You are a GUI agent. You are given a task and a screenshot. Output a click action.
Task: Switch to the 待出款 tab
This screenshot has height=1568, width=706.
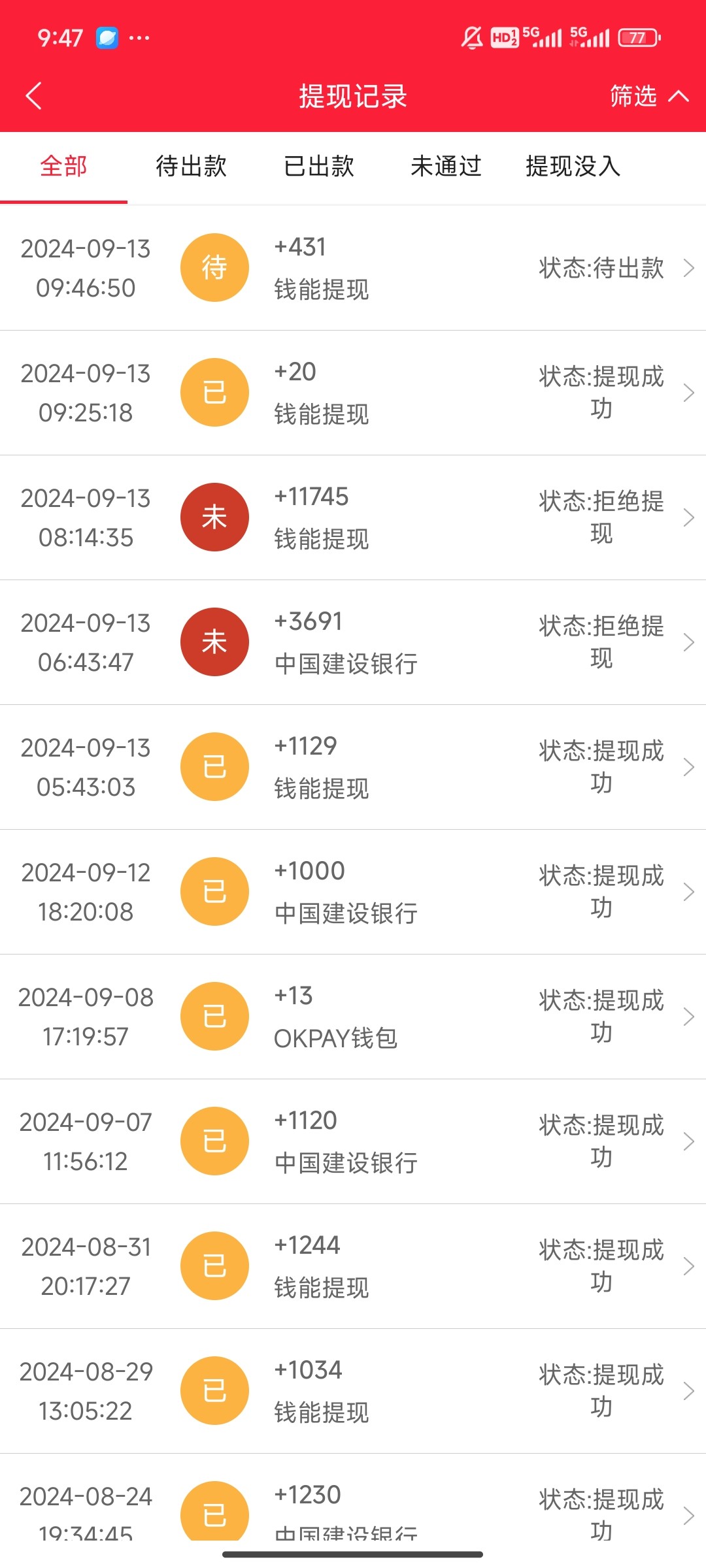click(191, 167)
